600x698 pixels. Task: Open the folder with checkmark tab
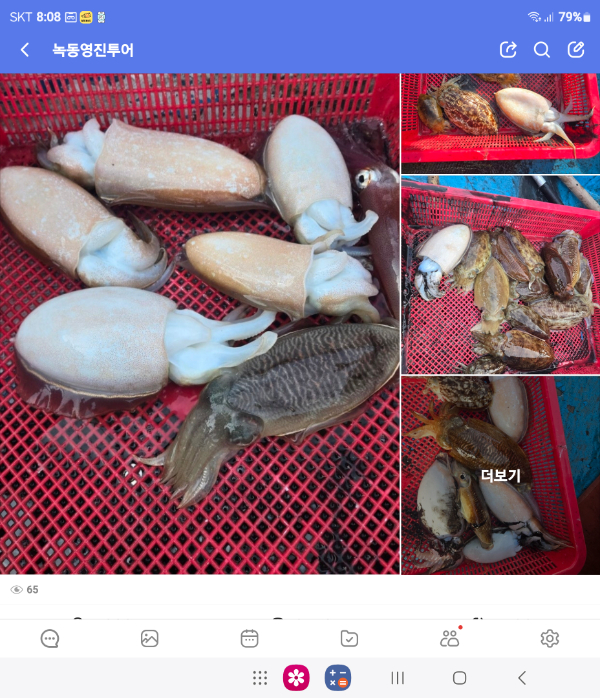click(349, 638)
